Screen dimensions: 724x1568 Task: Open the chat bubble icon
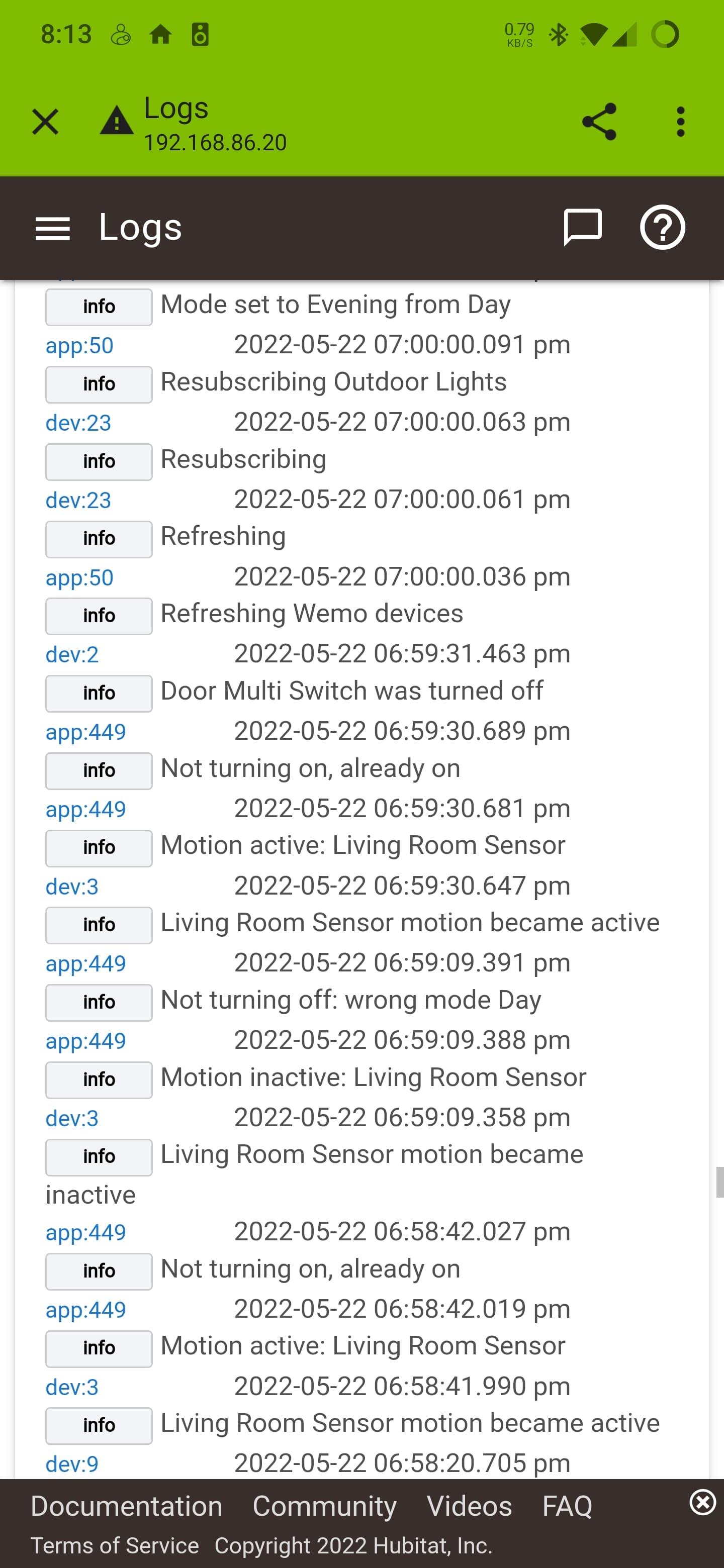tap(583, 228)
